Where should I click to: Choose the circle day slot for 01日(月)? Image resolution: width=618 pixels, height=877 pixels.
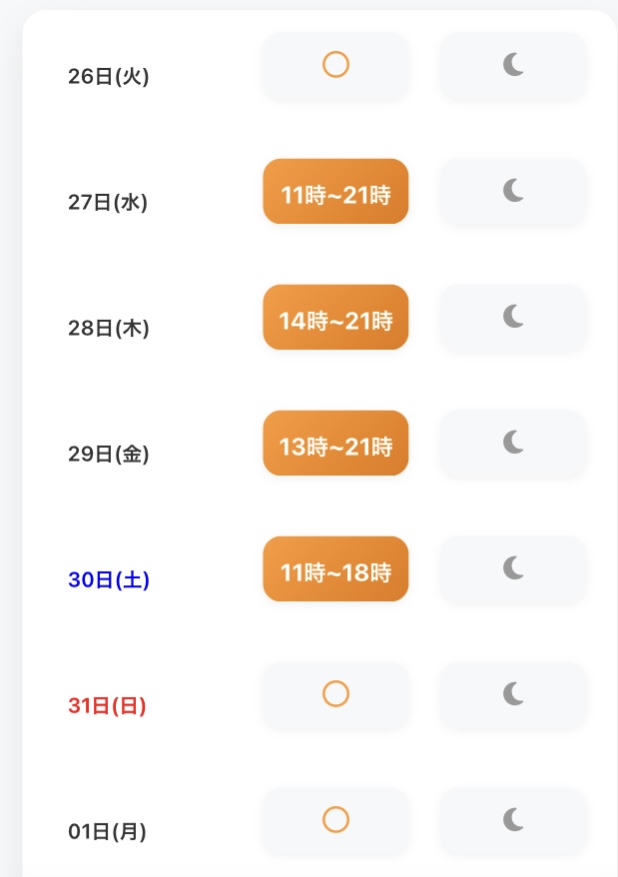pyautogui.click(x=336, y=821)
